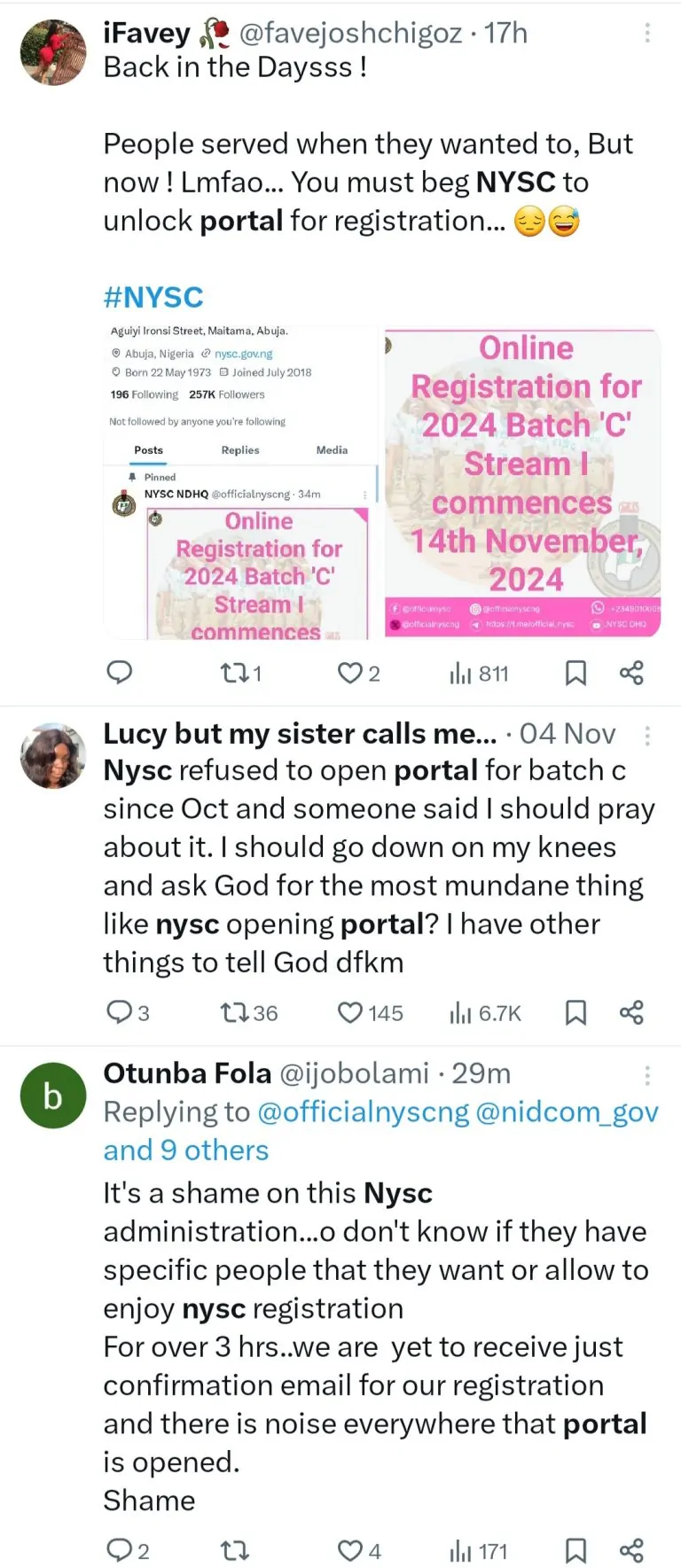Open the #NYSC hashtag
The width and height of the screenshot is (681, 1568).
153,297
